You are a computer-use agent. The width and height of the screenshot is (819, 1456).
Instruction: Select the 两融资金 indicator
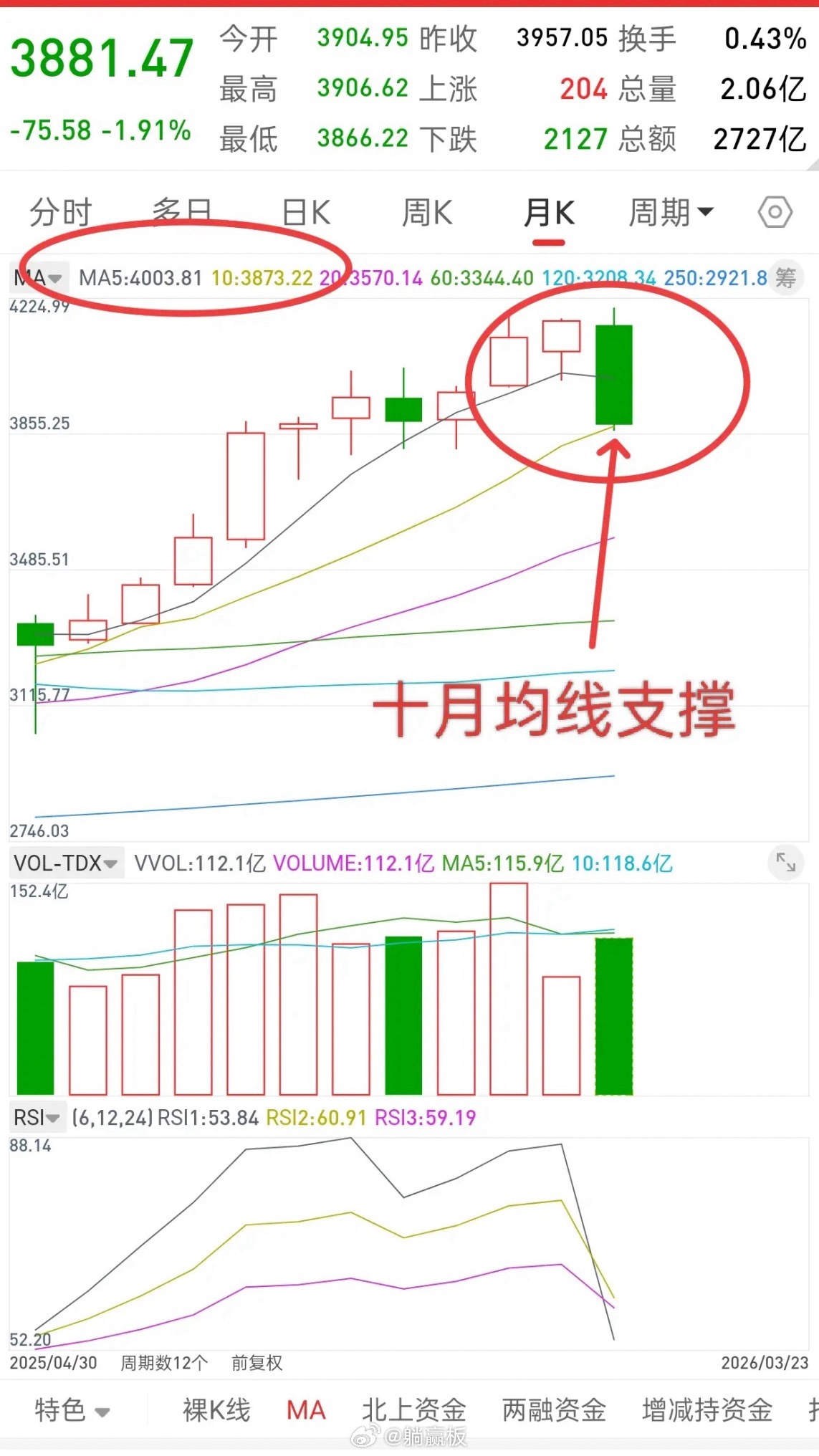pos(552,1409)
